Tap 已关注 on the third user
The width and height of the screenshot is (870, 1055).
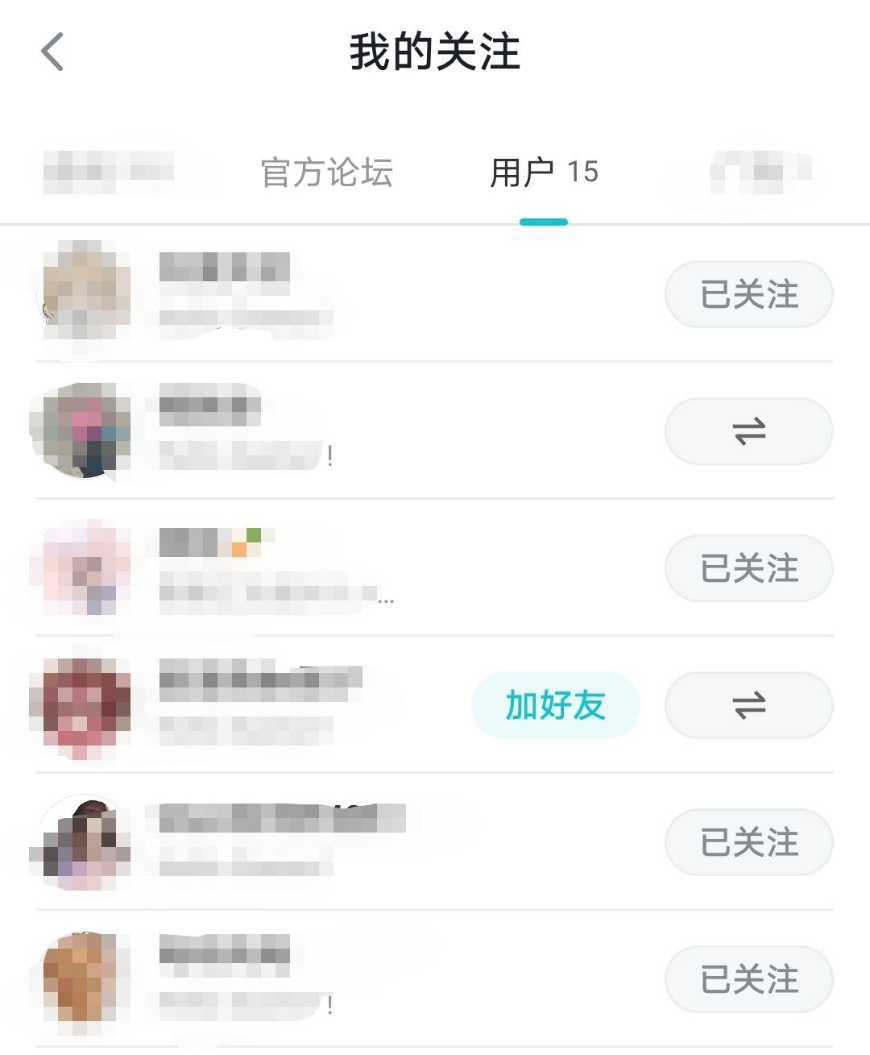coord(748,568)
